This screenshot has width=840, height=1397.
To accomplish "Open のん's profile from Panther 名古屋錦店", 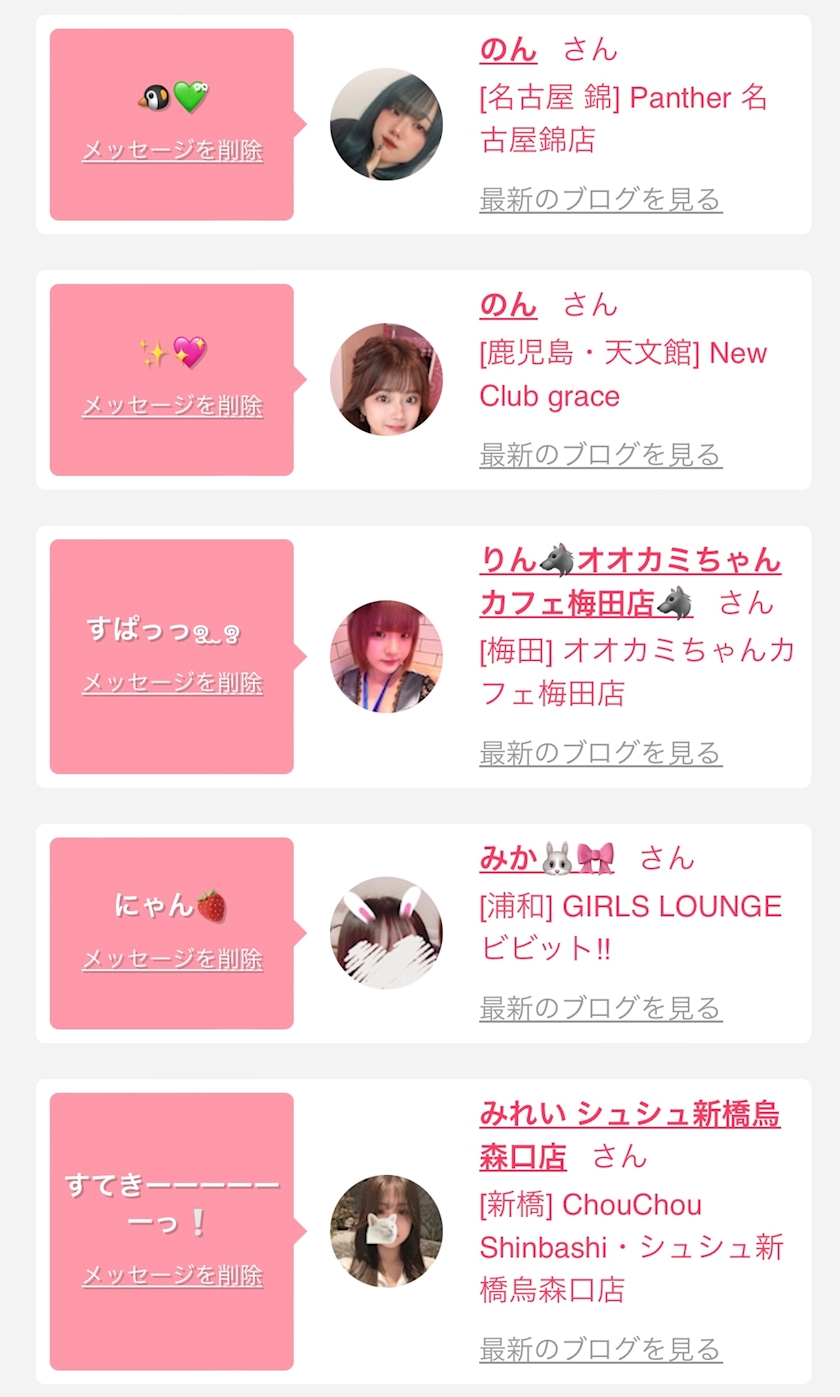I will point(508,50).
